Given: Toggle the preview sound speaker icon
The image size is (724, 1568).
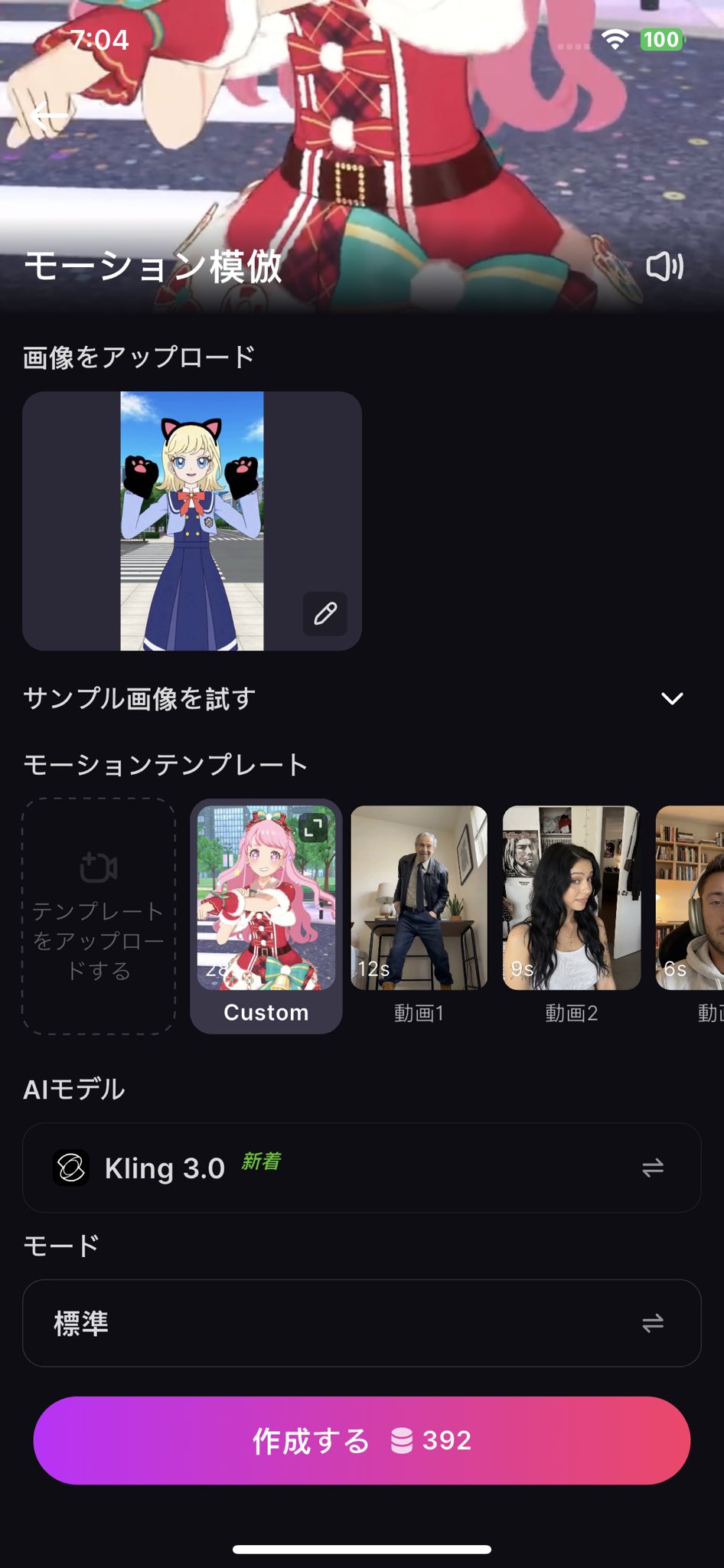Looking at the screenshot, I should pyautogui.click(x=664, y=266).
